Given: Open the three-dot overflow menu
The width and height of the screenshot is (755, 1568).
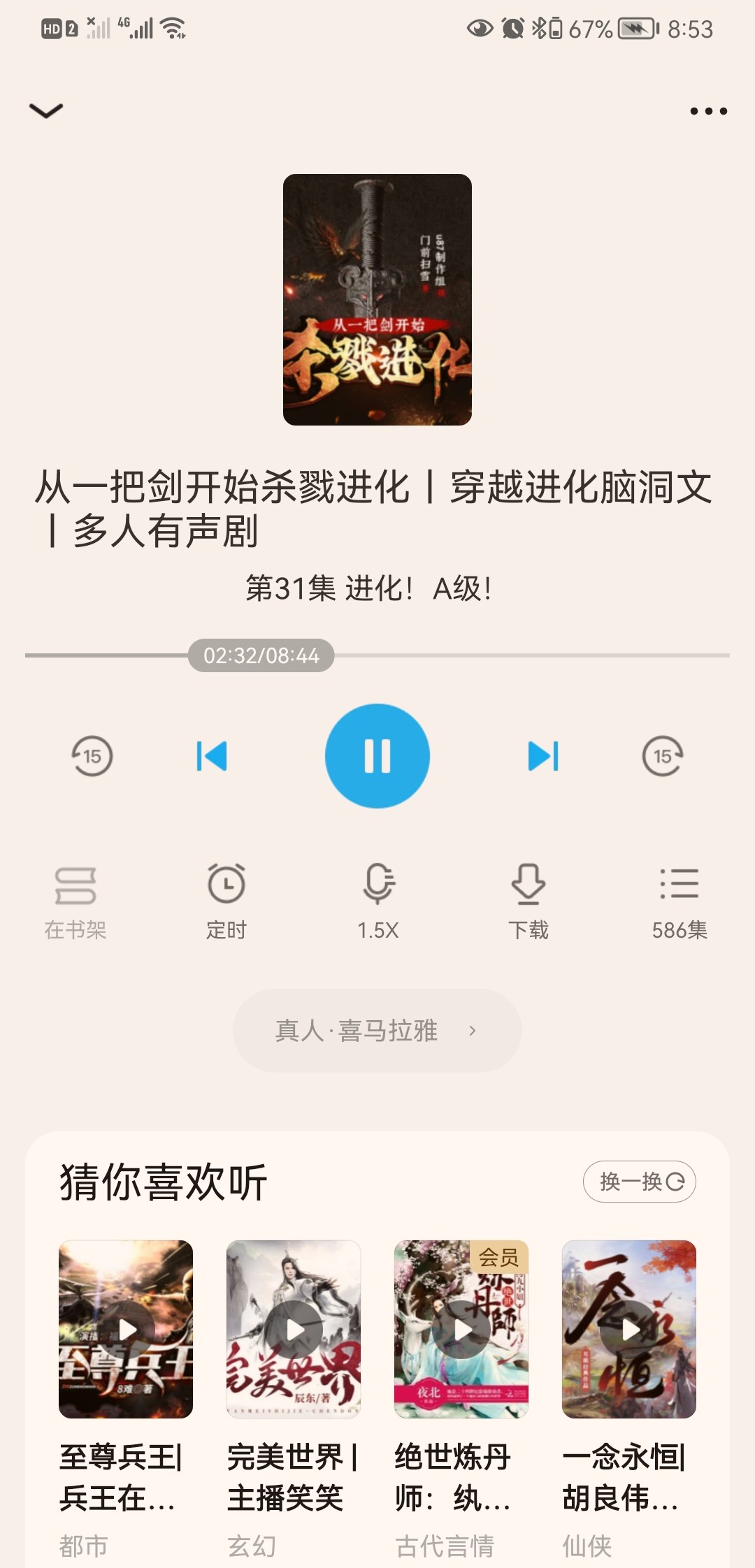Looking at the screenshot, I should 708,111.
